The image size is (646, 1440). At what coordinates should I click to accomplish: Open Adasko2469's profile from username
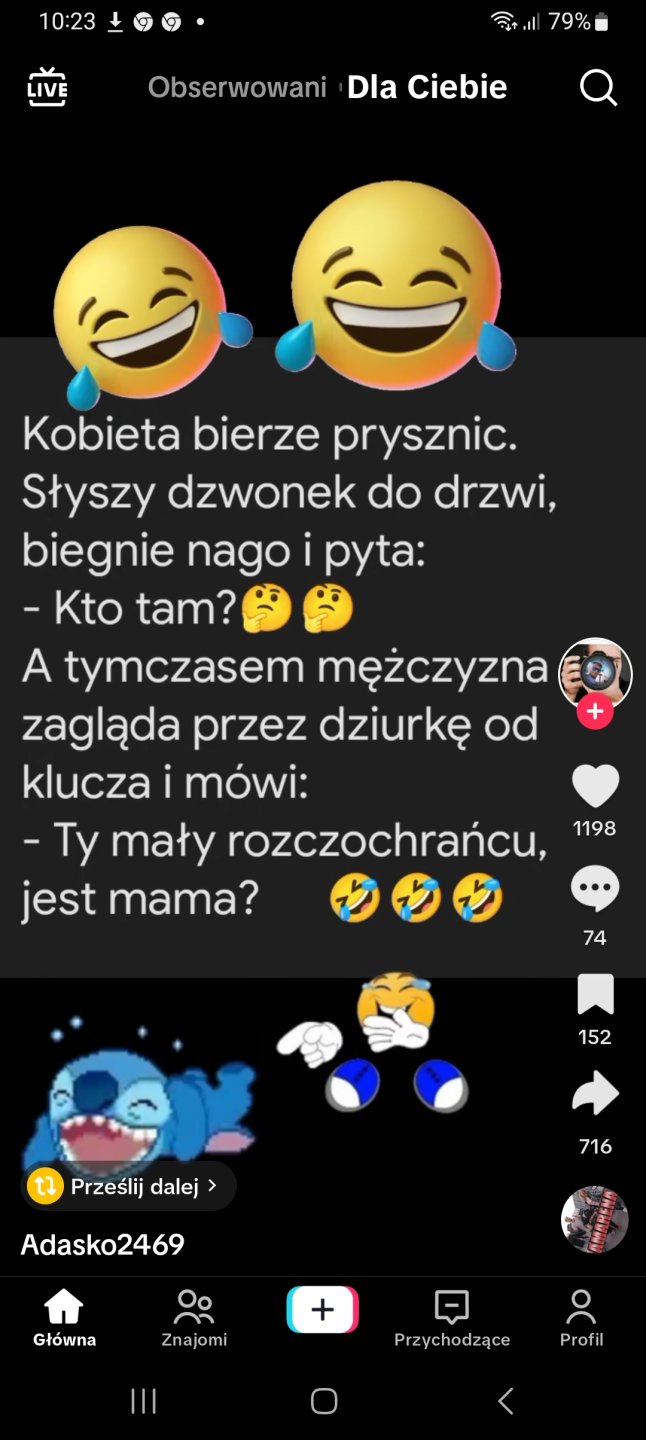(x=103, y=1244)
